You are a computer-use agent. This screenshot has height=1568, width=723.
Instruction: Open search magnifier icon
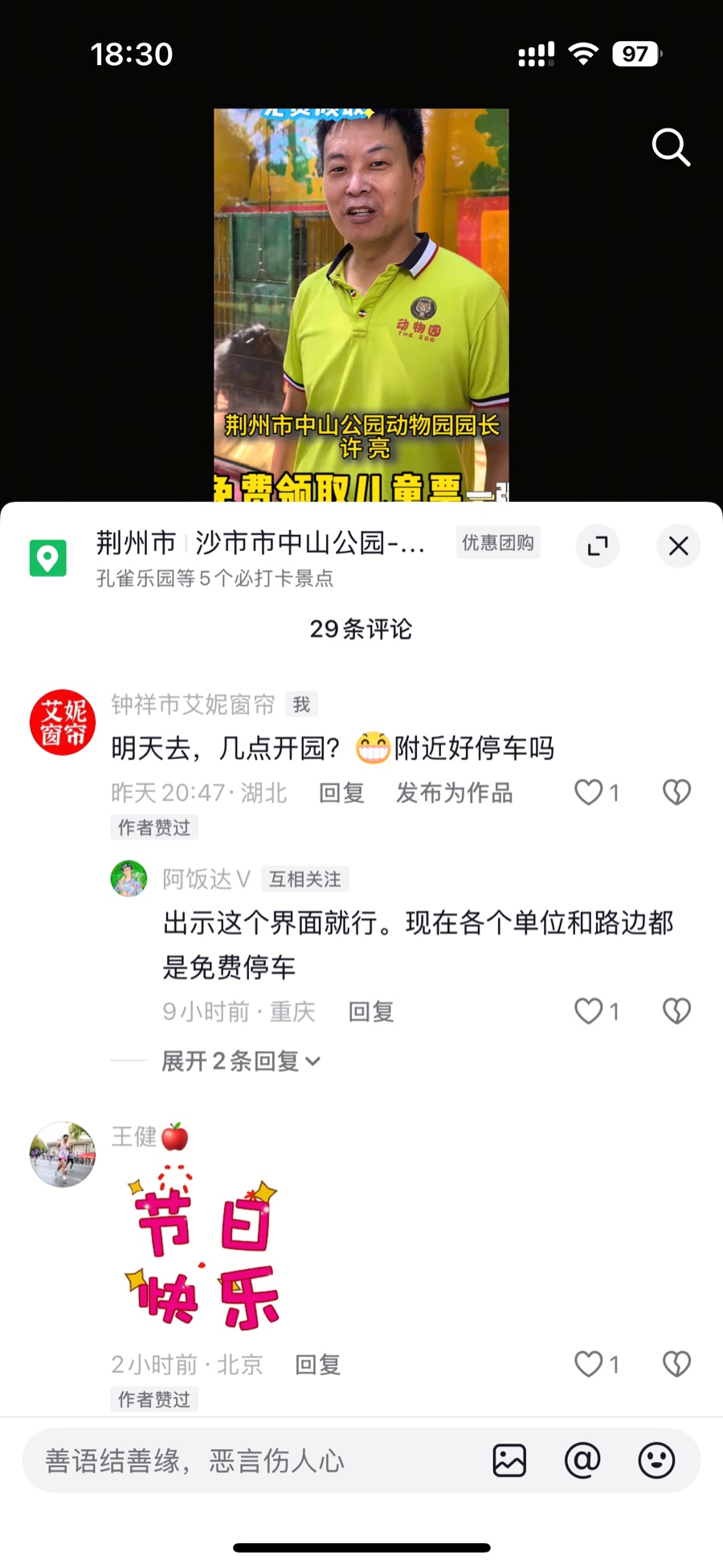pos(671,147)
